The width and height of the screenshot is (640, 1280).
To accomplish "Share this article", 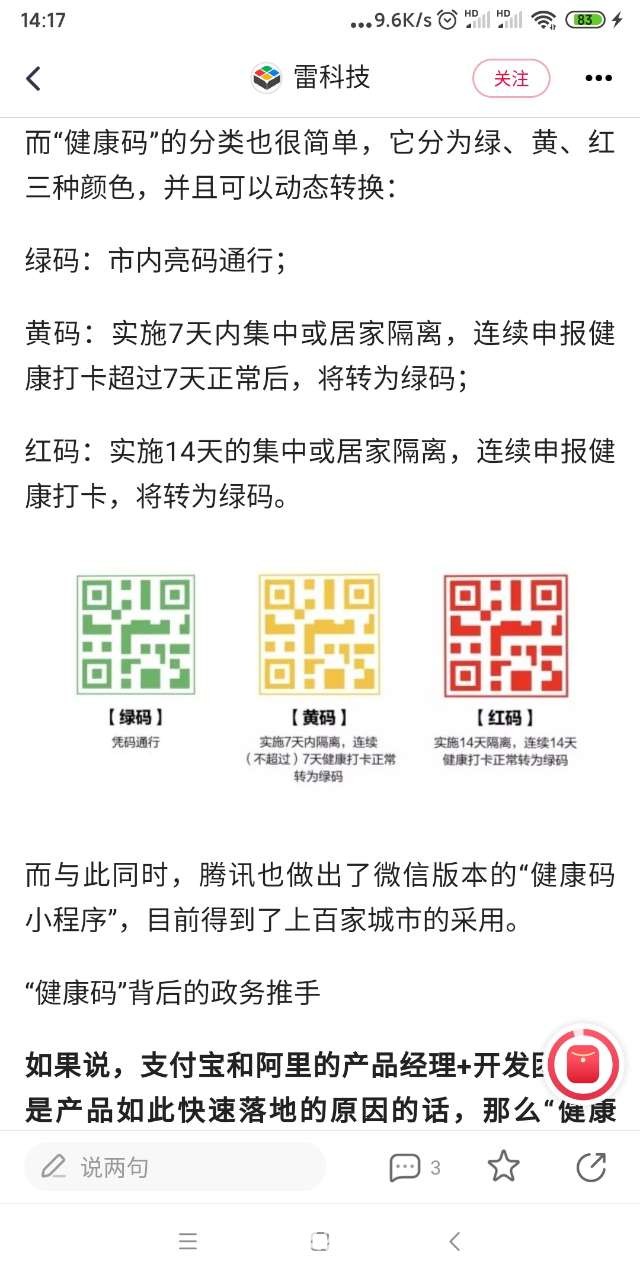I will [x=591, y=1166].
